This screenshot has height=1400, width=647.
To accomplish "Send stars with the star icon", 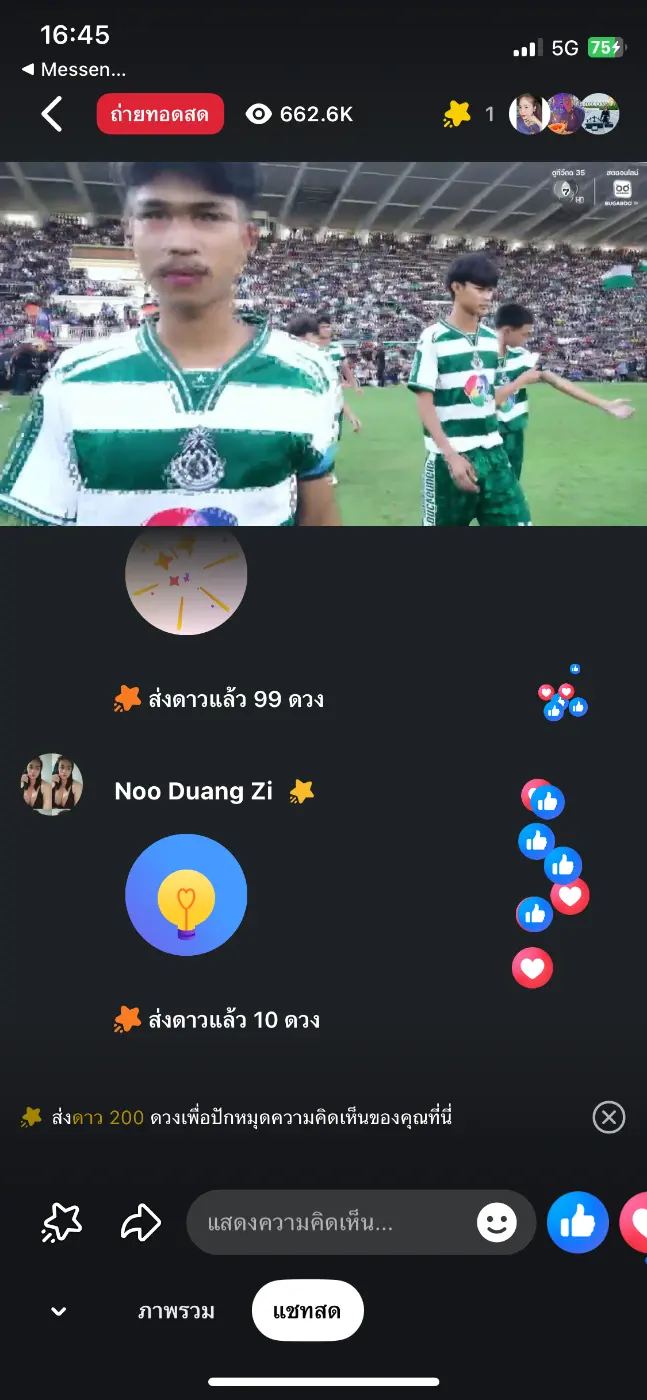I will click(62, 1222).
